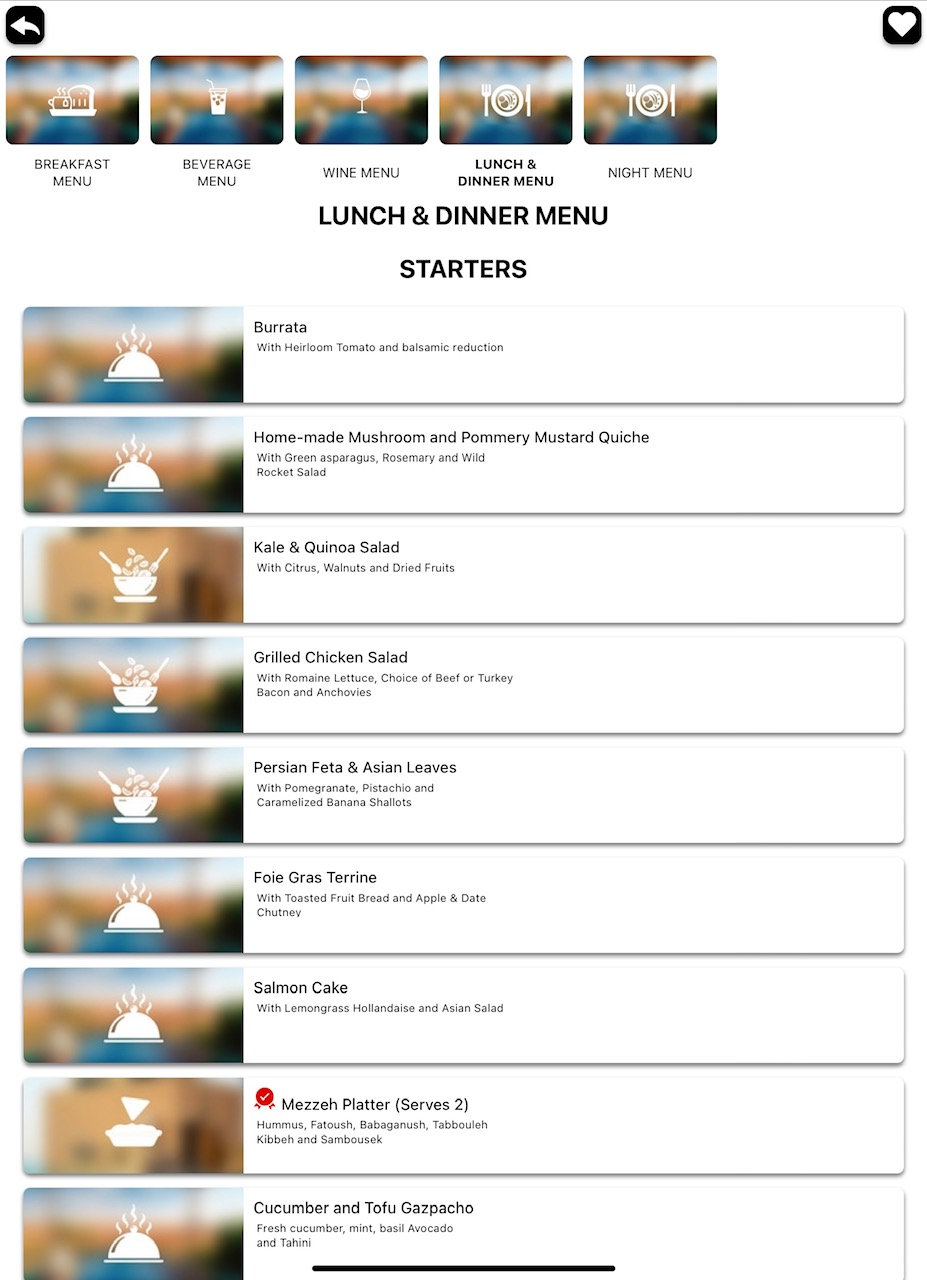Open favorites with the heart icon

pyautogui.click(x=901, y=25)
